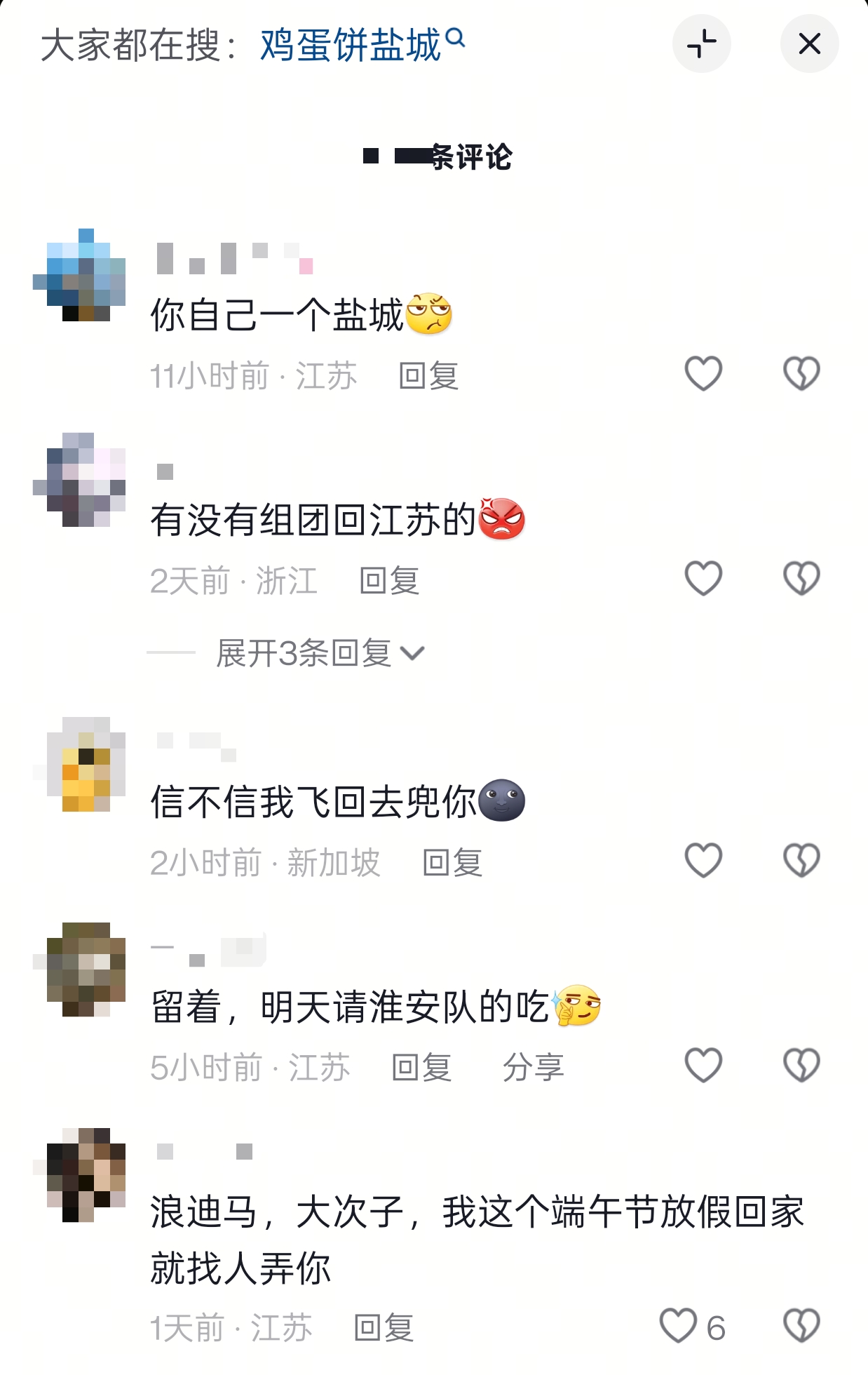The width and height of the screenshot is (868, 1375).
Task: Like the comment 信不信我飞回去兜你
Action: (x=703, y=861)
